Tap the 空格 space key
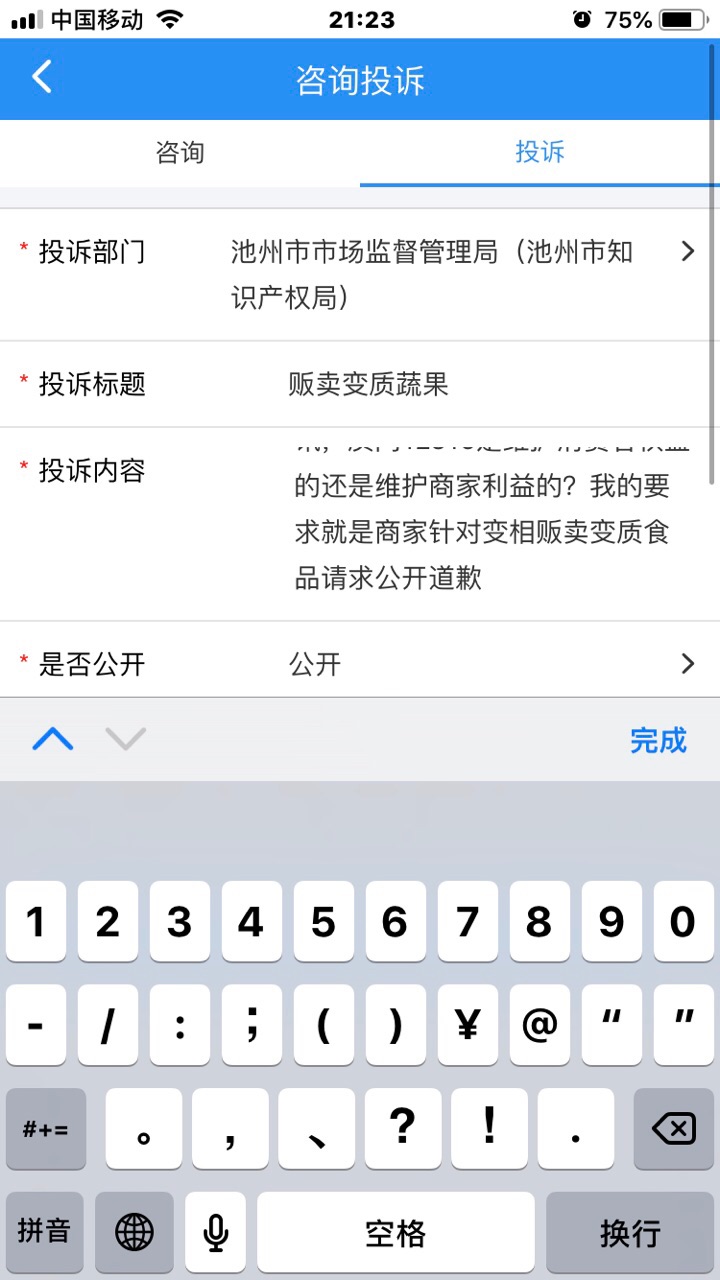The image size is (720, 1280). [x=395, y=1232]
